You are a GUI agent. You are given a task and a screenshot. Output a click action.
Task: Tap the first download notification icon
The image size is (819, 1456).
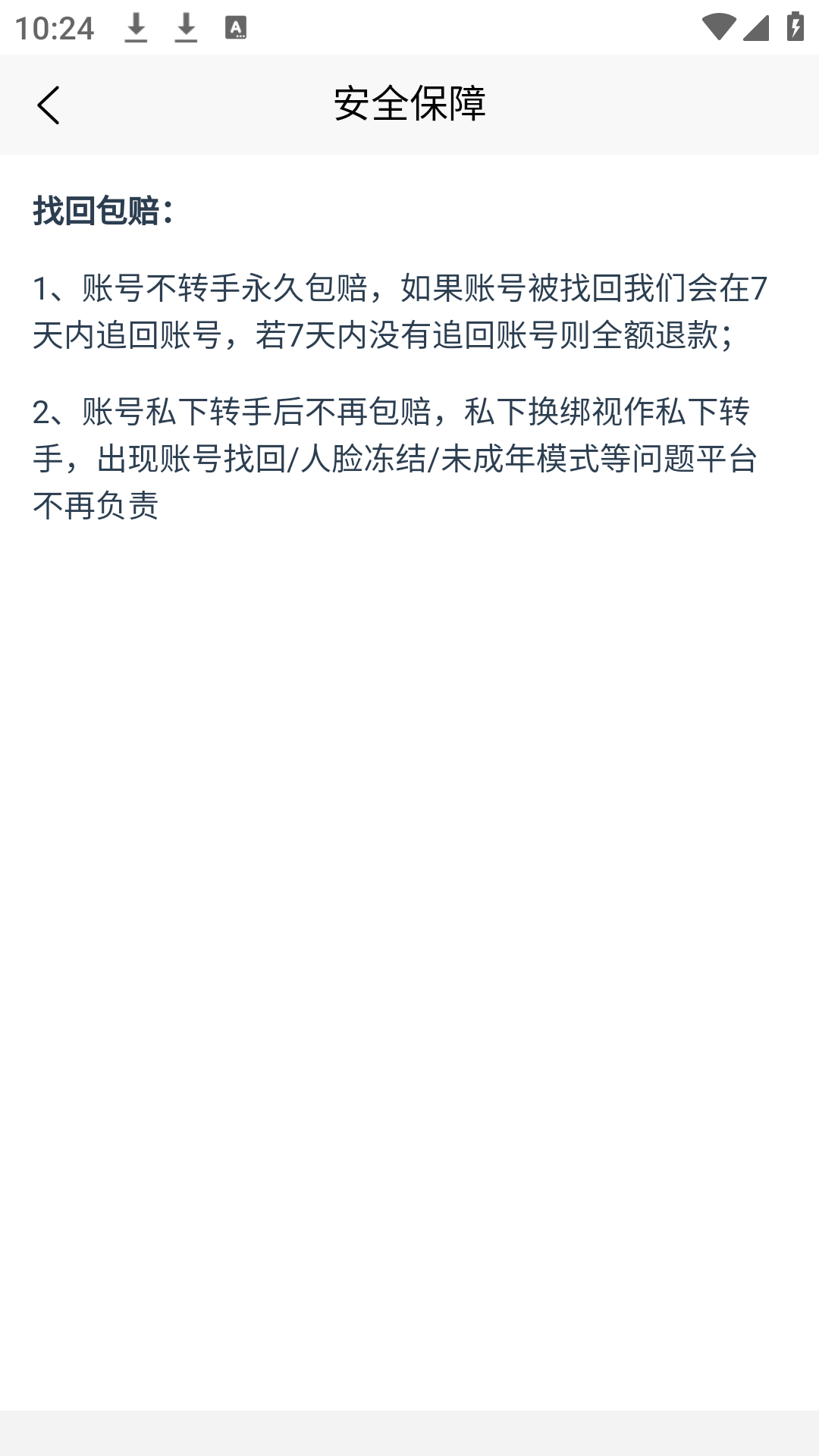[136, 27]
